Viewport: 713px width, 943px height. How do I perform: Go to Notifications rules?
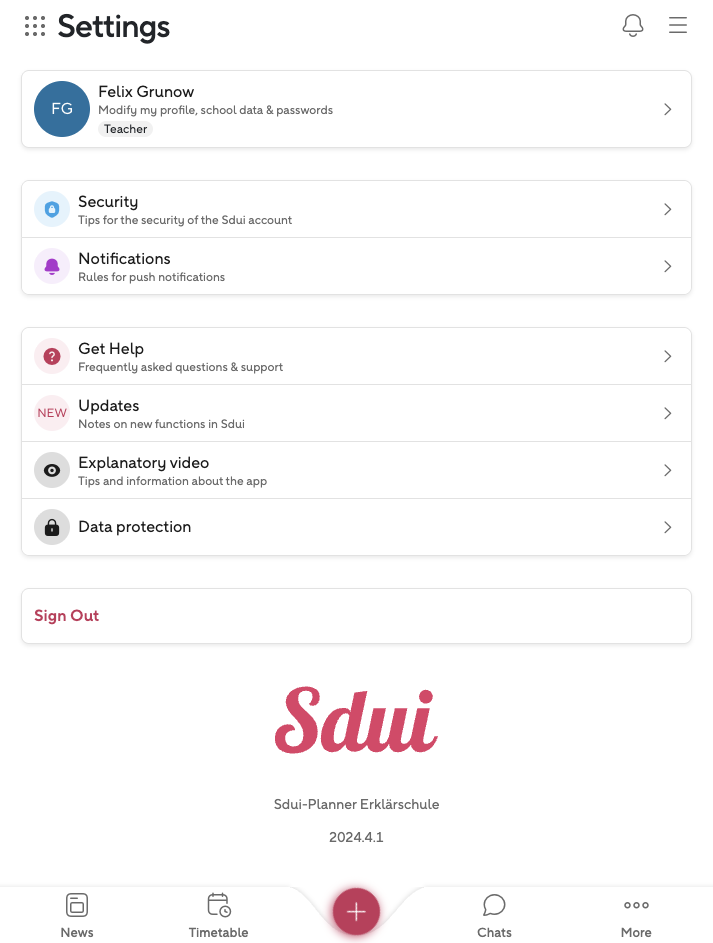[356, 266]
